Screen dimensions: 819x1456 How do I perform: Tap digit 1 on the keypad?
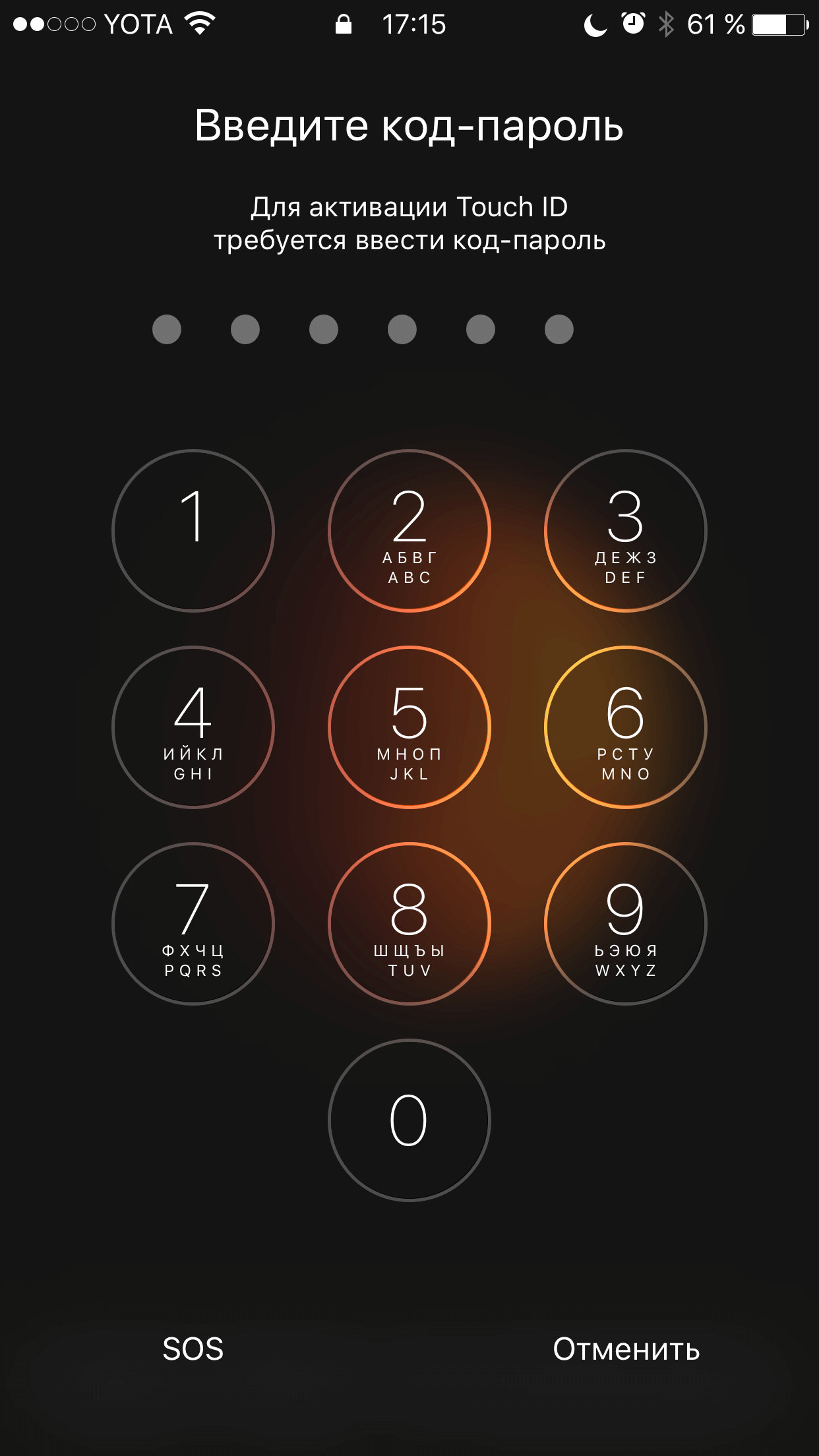point(193,531)
